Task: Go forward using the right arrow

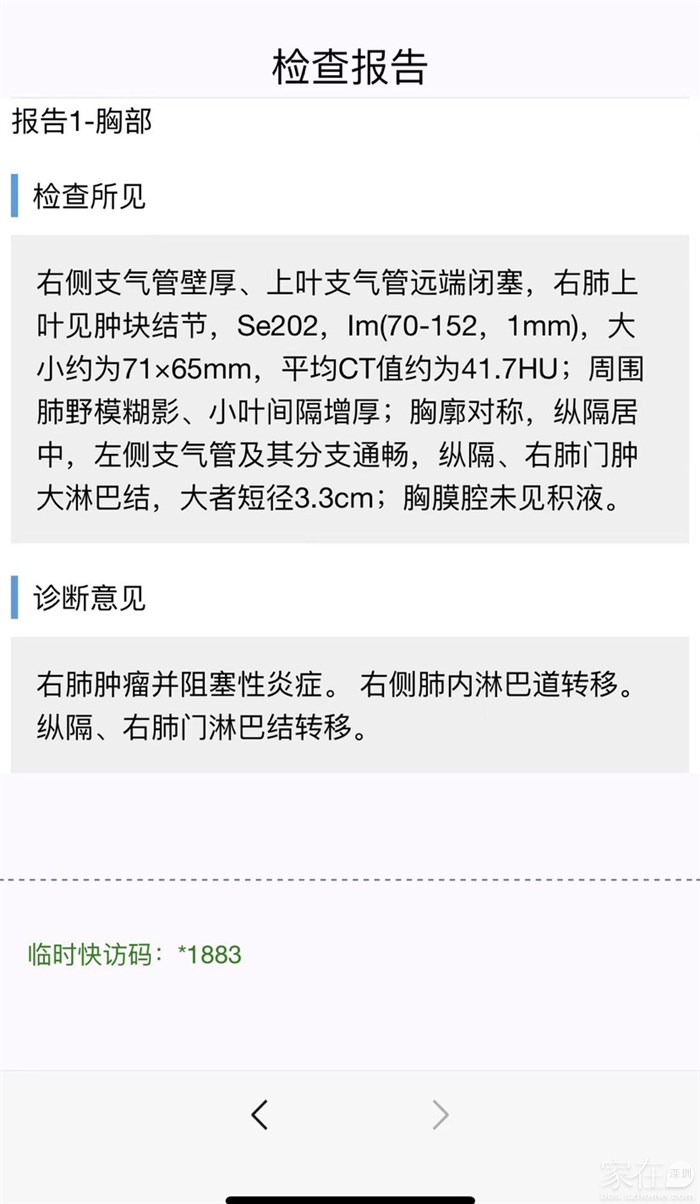Action: (x=440, y=1114)
